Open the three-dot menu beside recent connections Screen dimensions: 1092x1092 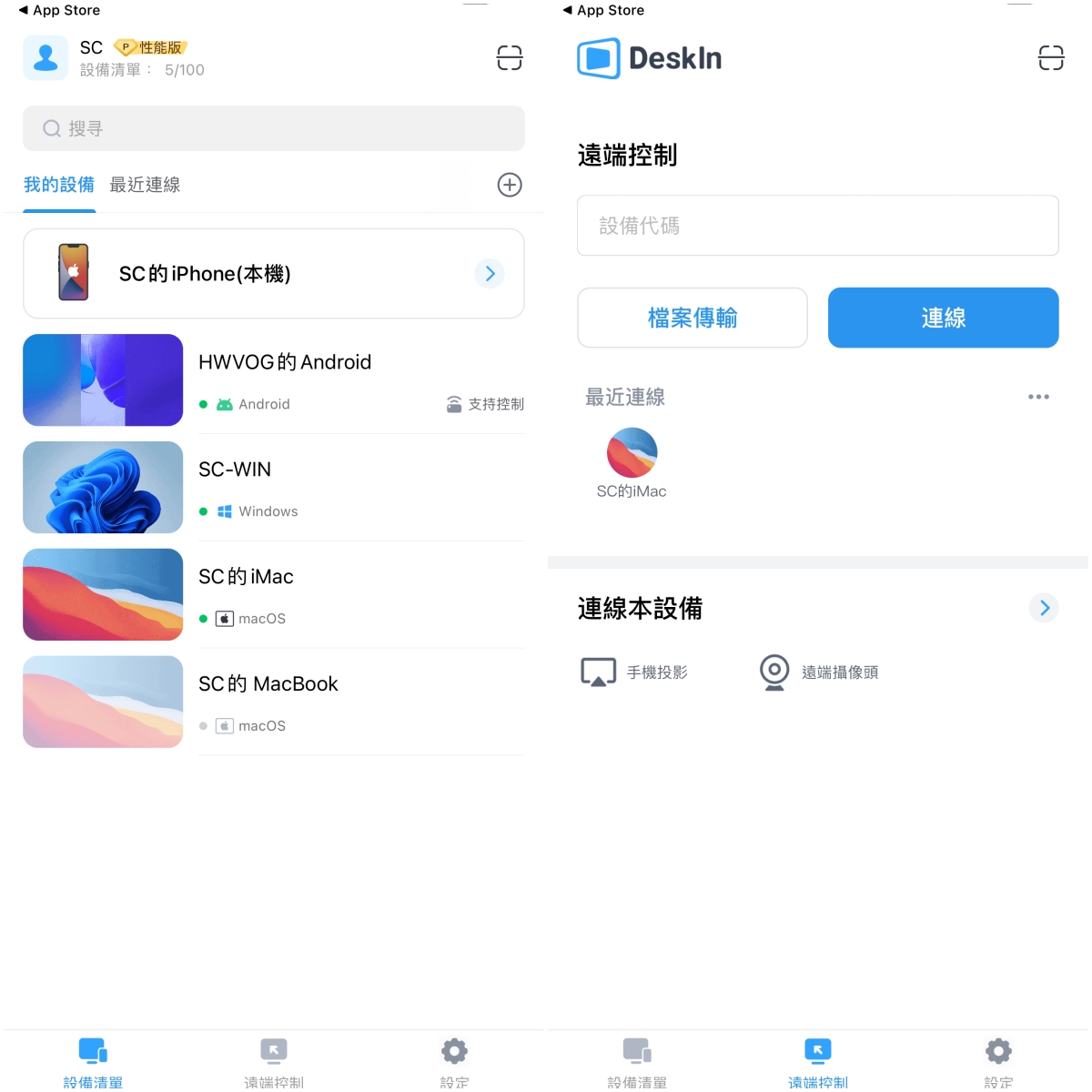(x=1038, y=397)
